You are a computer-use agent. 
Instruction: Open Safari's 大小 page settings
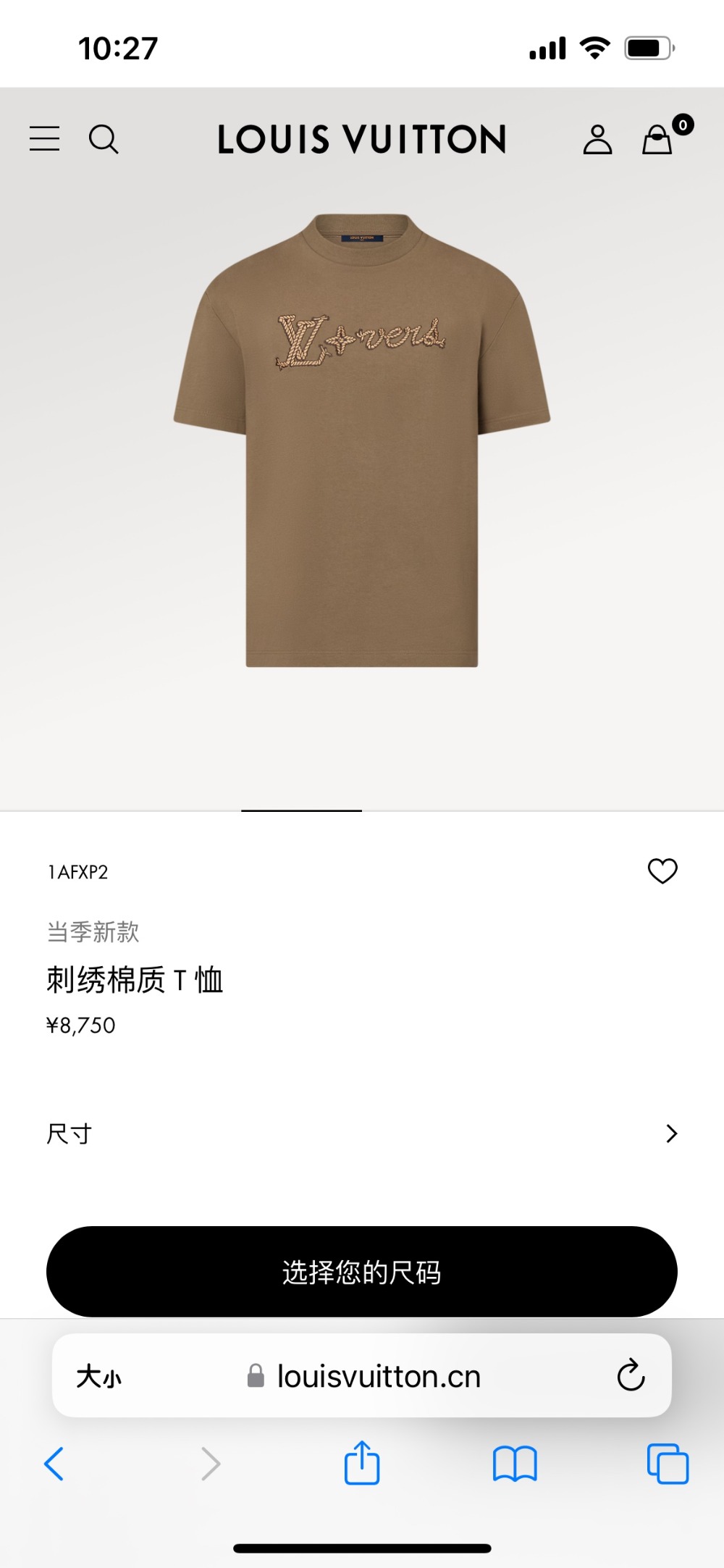point(99,1376)
